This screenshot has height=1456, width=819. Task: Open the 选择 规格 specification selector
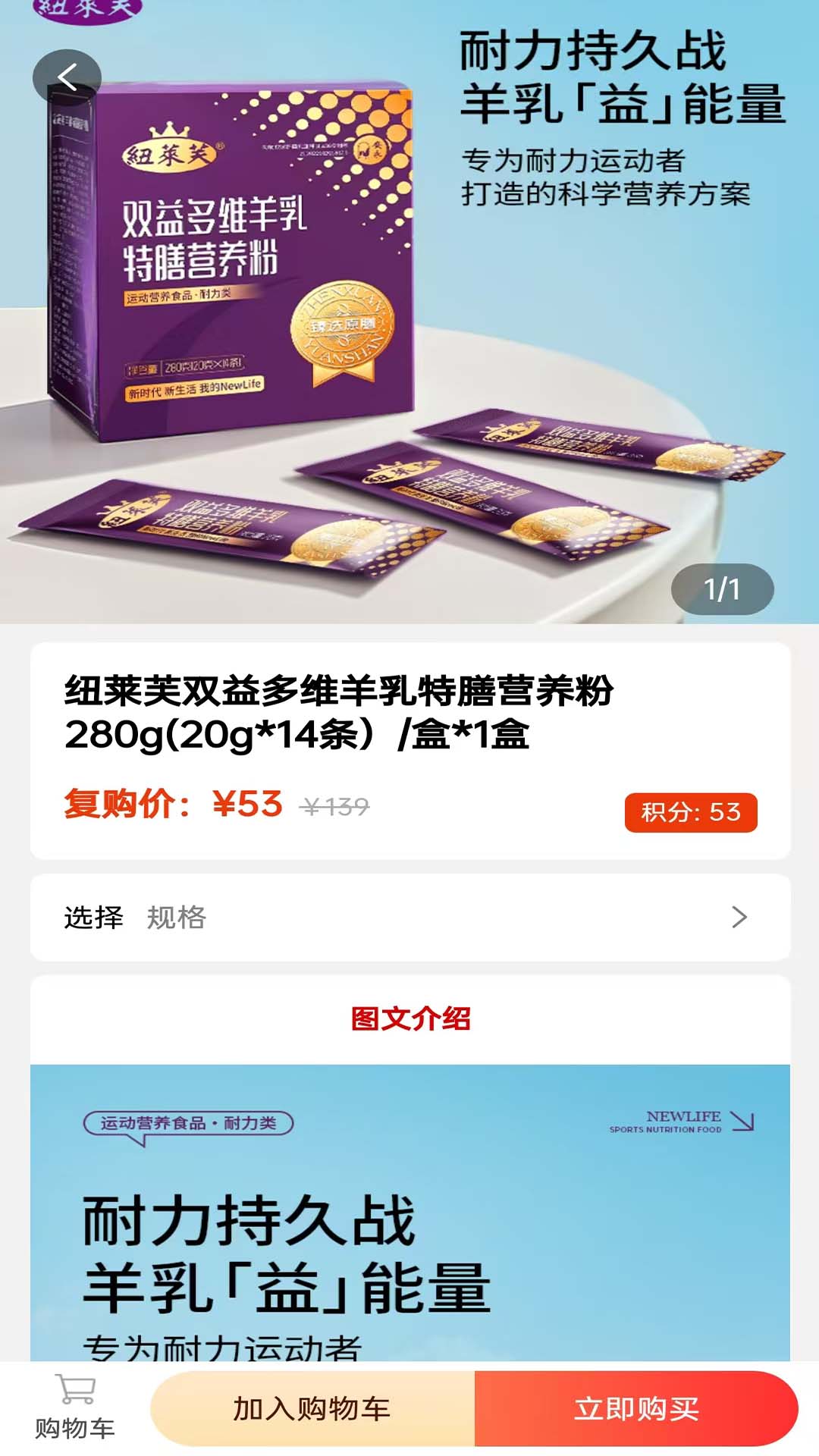[x=409, y=917]
